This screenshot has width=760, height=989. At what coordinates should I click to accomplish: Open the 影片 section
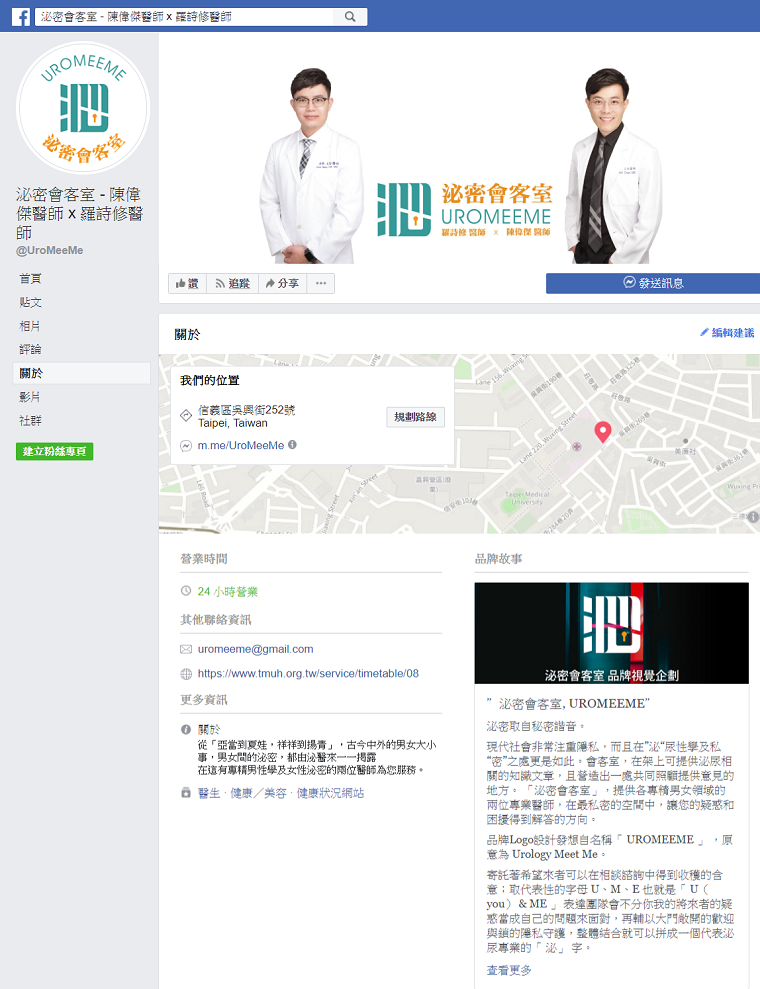(30, 397)
